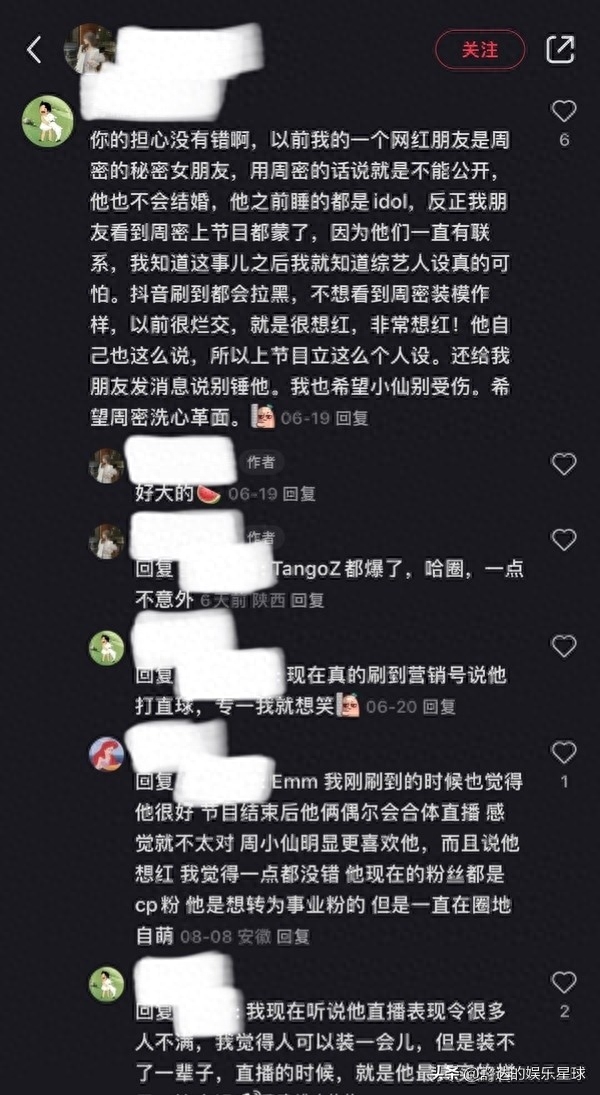Like the author's 好大的 watermelon reply
Screen dimensions: 600x1095
click(564, 464)
